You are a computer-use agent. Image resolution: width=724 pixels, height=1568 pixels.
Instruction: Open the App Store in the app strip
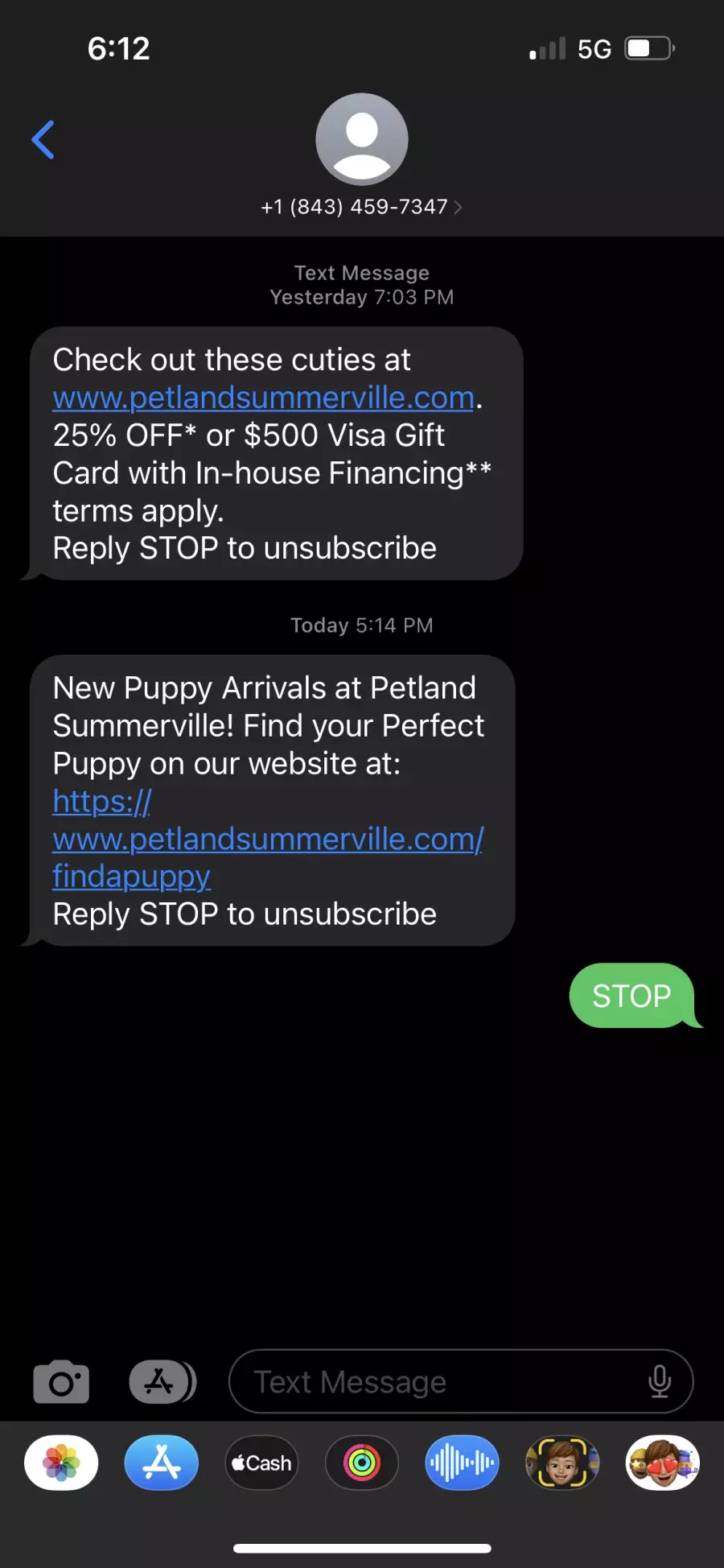pos(162,1463)
